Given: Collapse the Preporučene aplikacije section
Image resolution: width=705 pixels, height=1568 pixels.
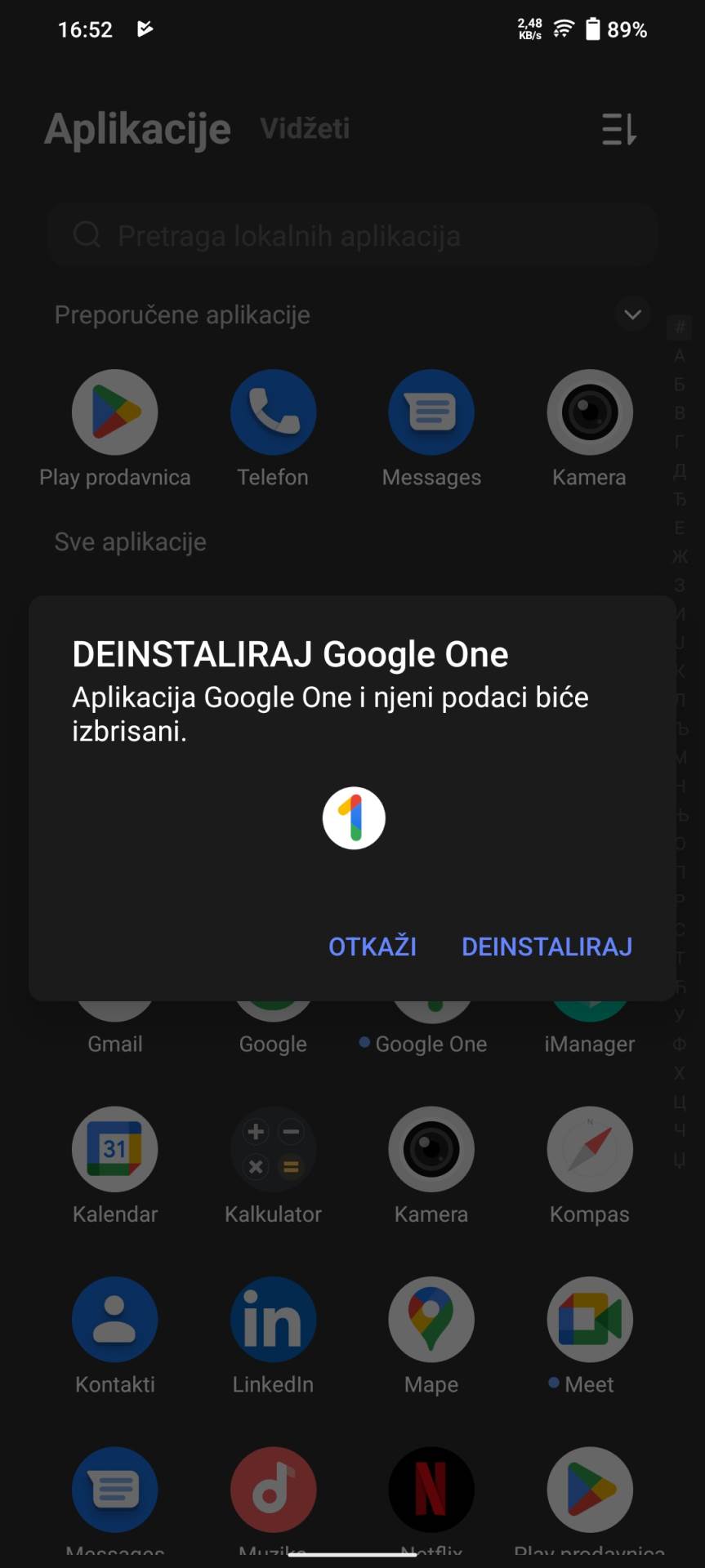Looking at the screenshot, I should pos(631,314).
